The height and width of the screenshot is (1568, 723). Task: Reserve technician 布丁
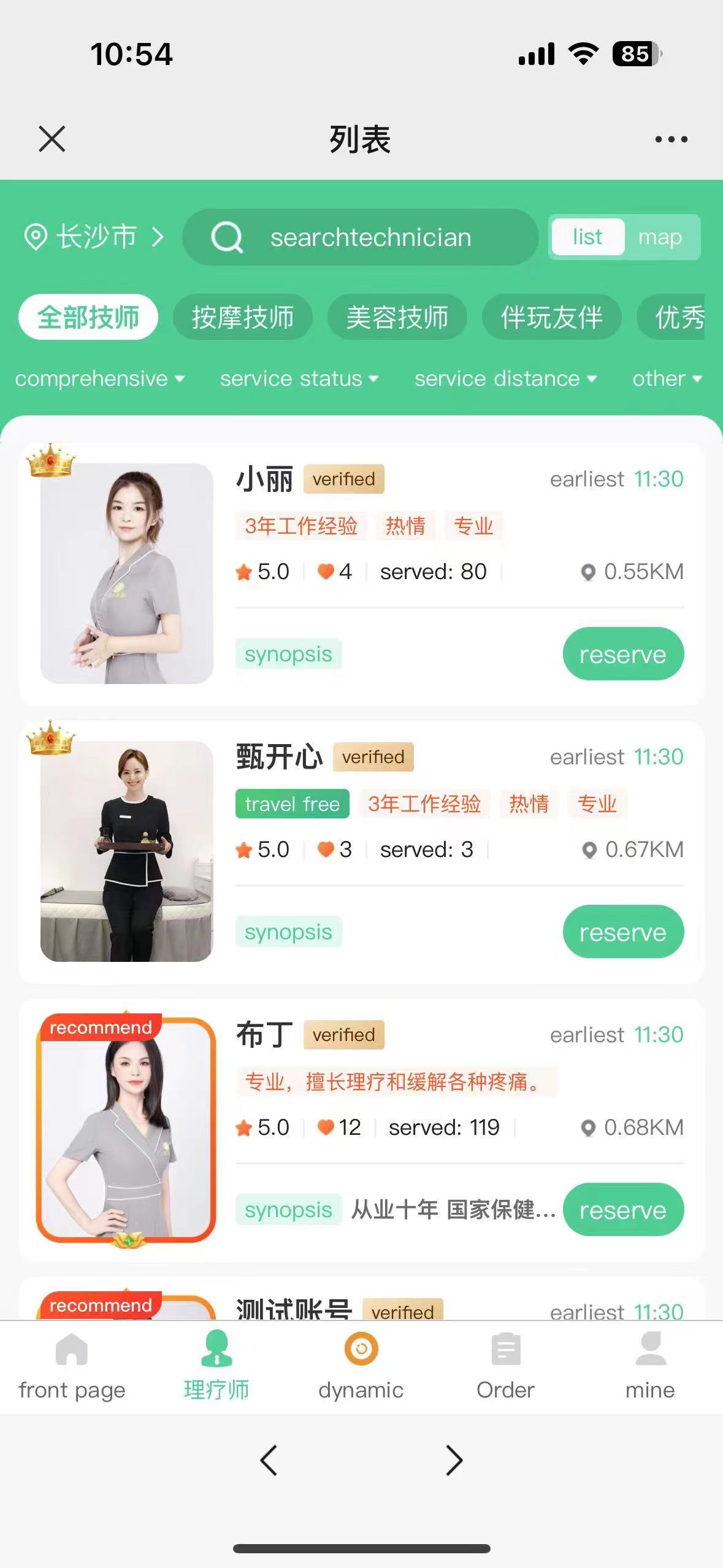coord(622,1210)
